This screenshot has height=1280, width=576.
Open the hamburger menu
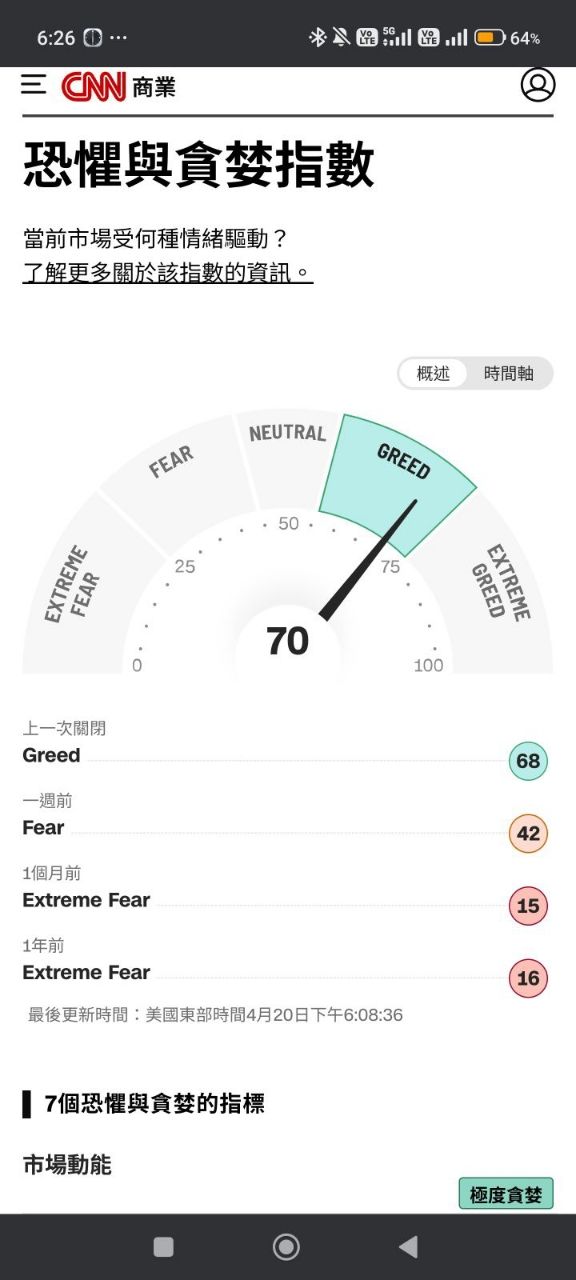click(x=34, y=85)
